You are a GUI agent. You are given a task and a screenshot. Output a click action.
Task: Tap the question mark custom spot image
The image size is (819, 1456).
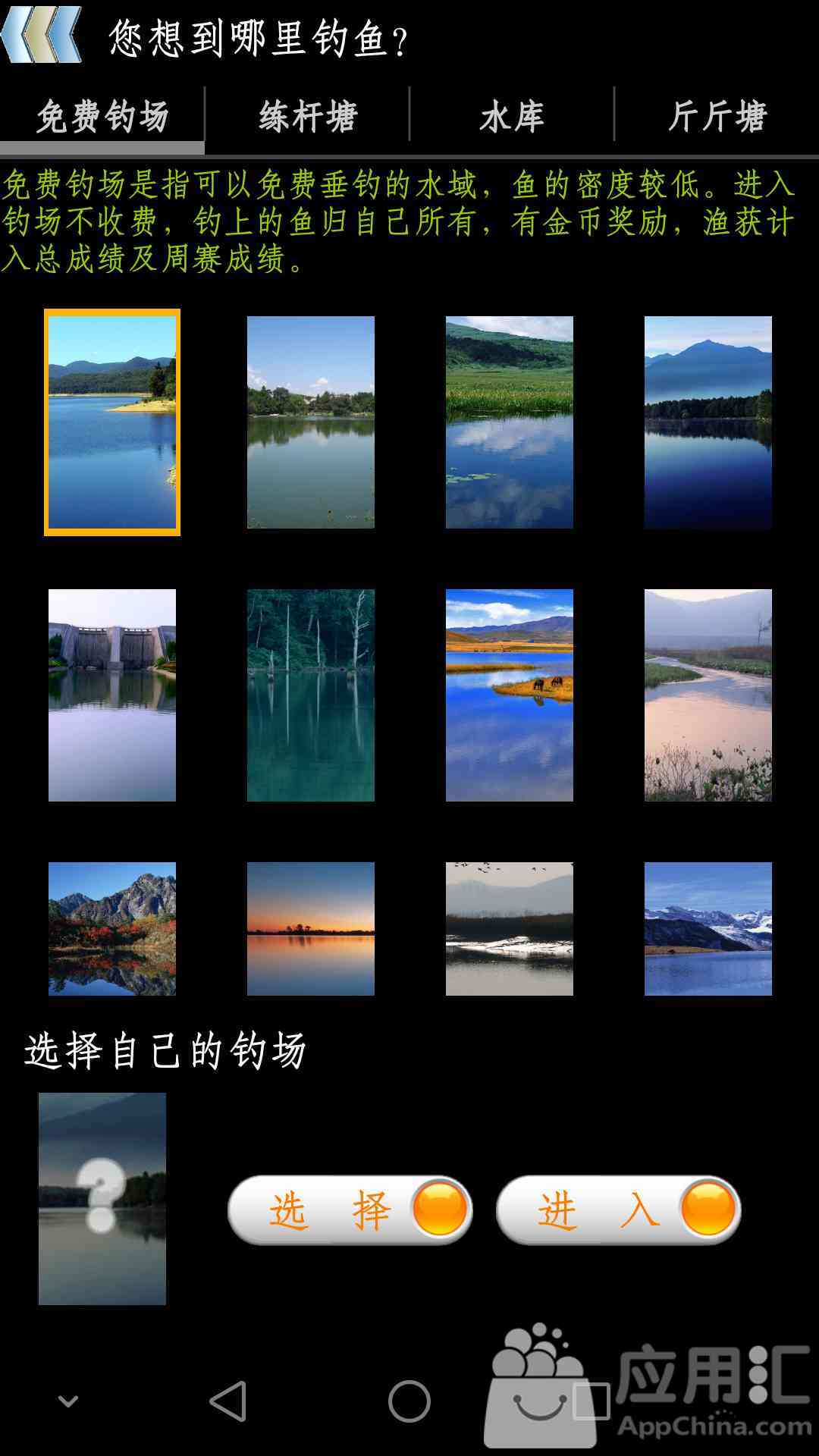pos(102,1199)
